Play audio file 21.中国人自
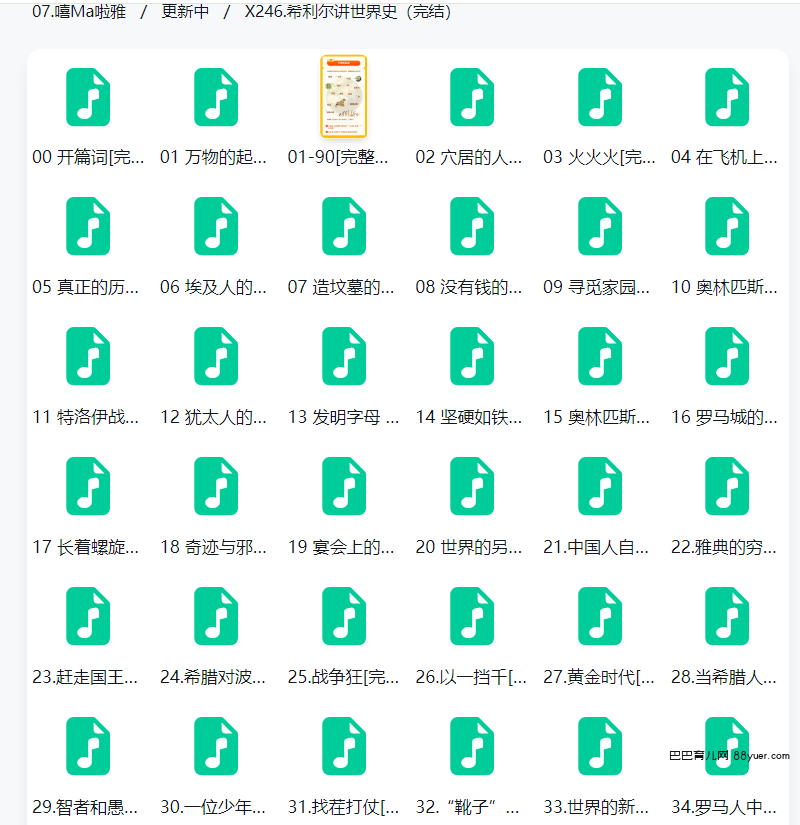The image size is (800, 825). tap(600, 486)
